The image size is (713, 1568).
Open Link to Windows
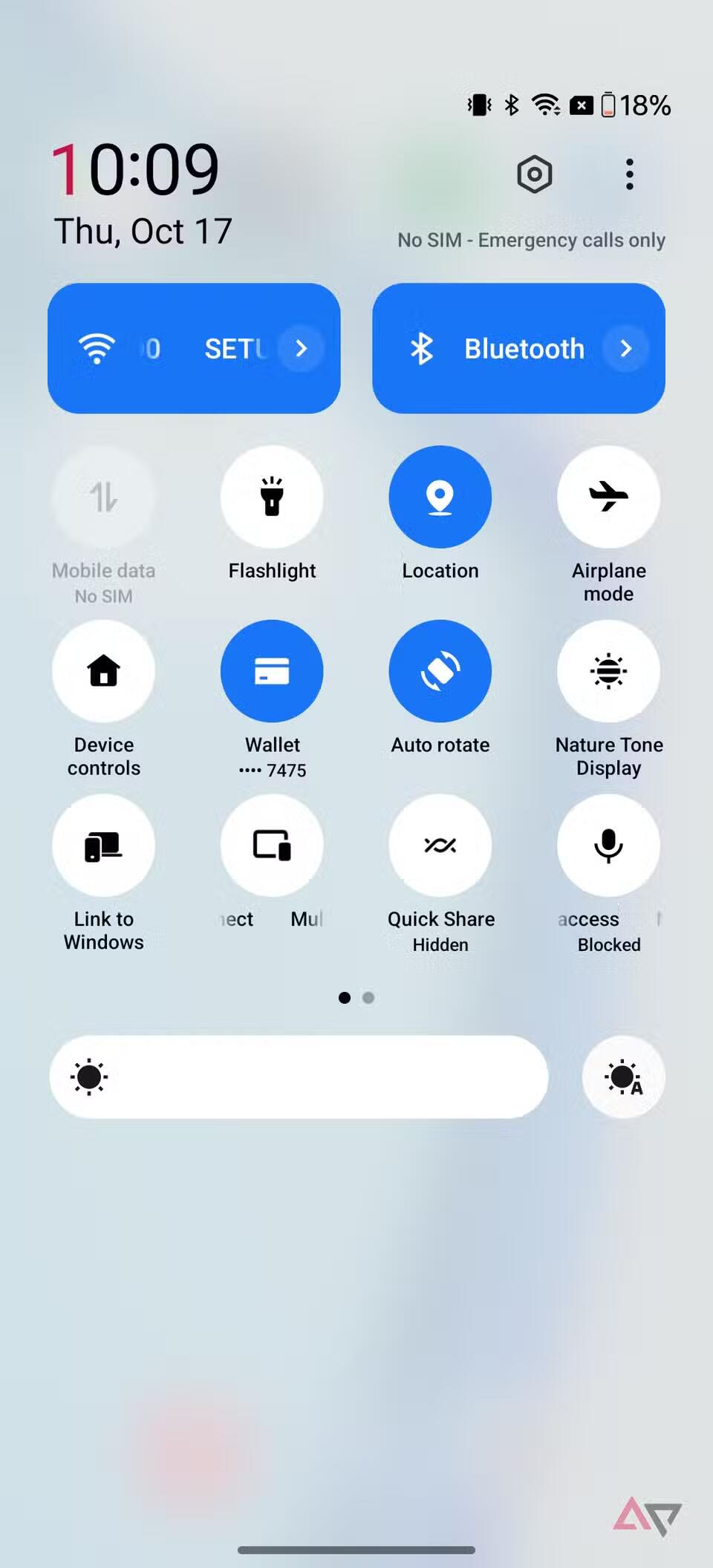[104, 845]
